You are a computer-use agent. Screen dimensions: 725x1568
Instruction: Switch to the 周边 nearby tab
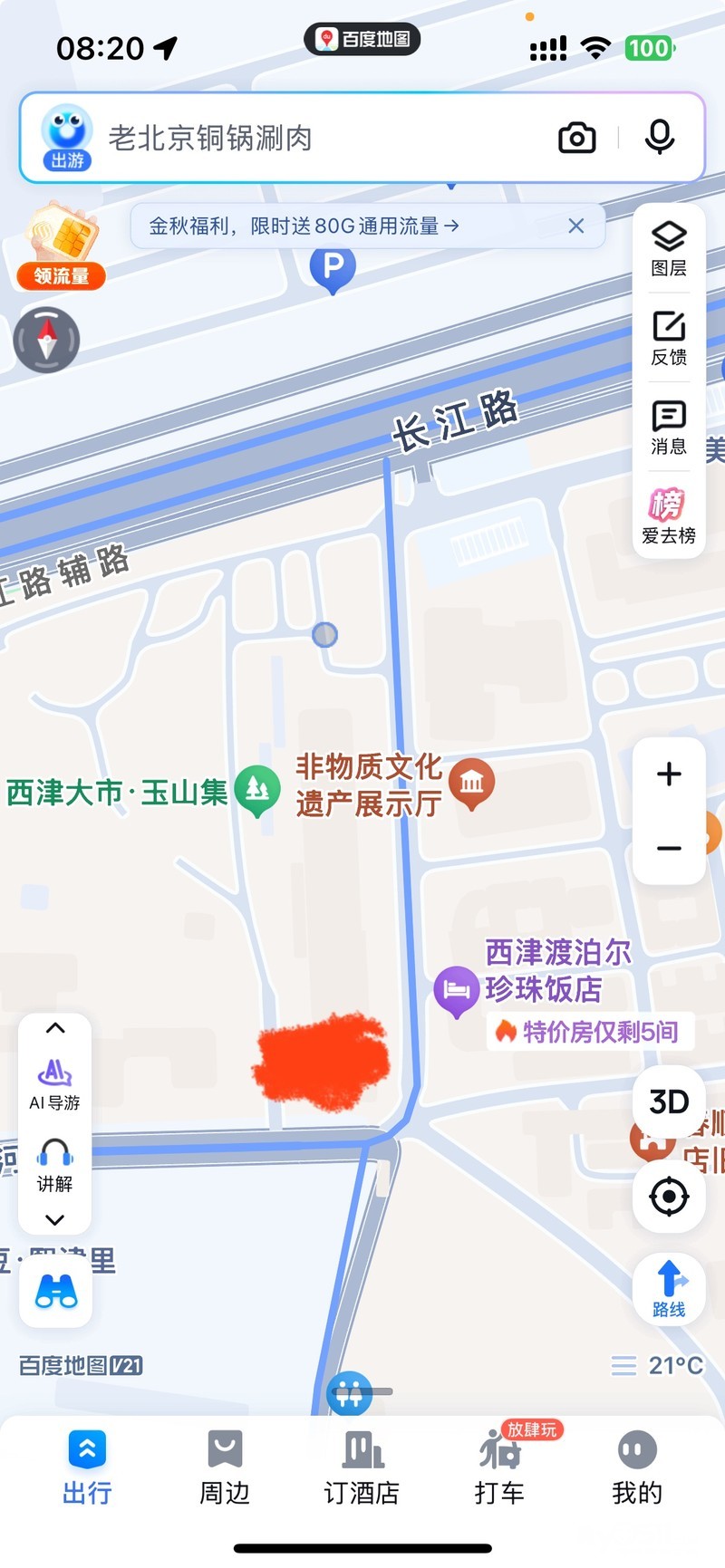(x=224, y=1467)
